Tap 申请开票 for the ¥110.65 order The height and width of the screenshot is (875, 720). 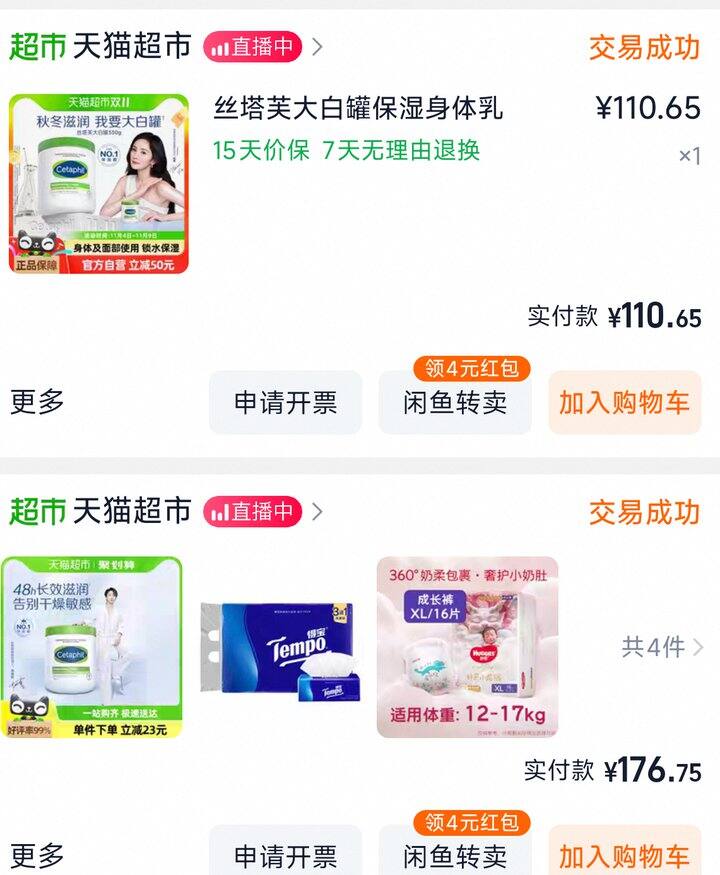click(x=285, y=403)
